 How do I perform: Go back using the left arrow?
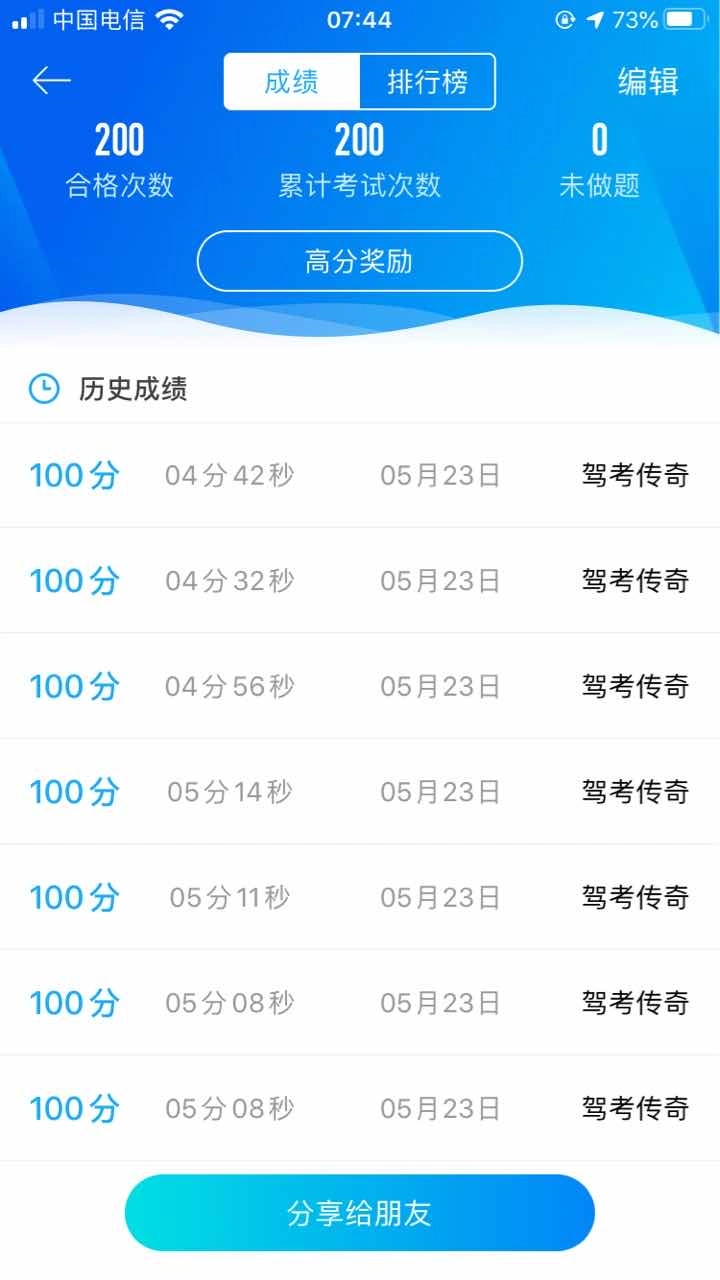(x=51, y=81)
